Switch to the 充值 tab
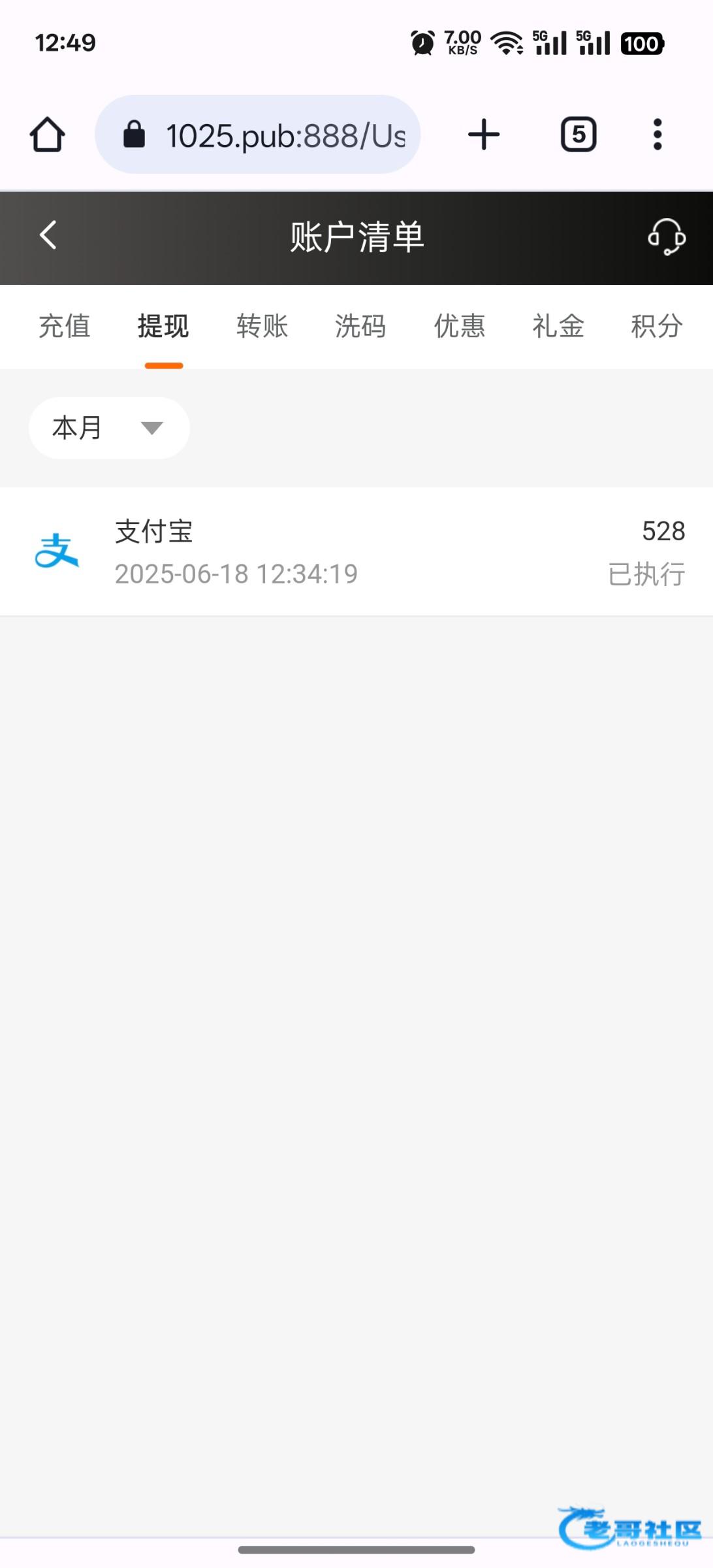 click(x=64, y=326)
